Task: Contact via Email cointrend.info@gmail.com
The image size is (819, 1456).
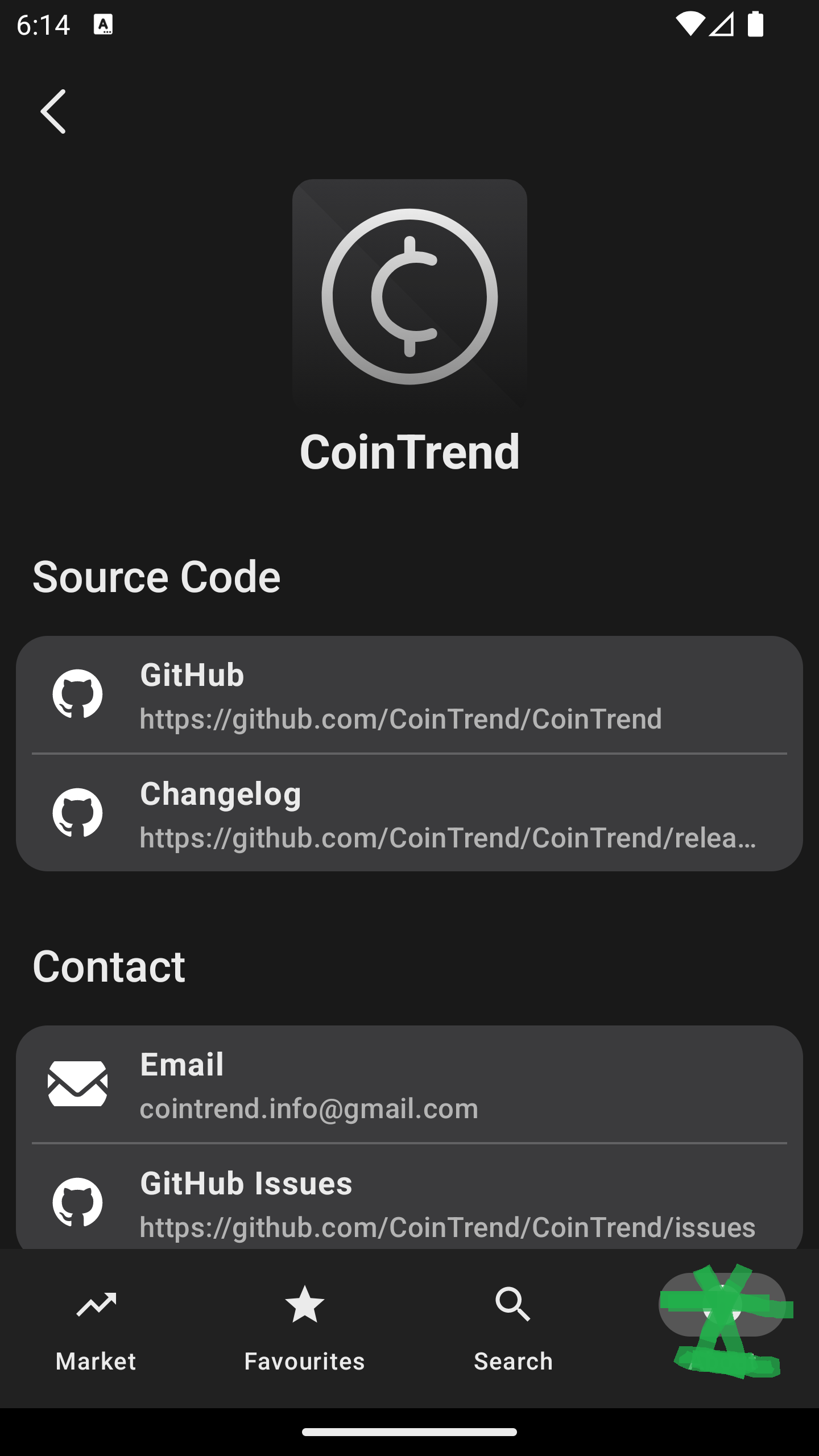Action: pyautogui.click(x=409, y=1085)
